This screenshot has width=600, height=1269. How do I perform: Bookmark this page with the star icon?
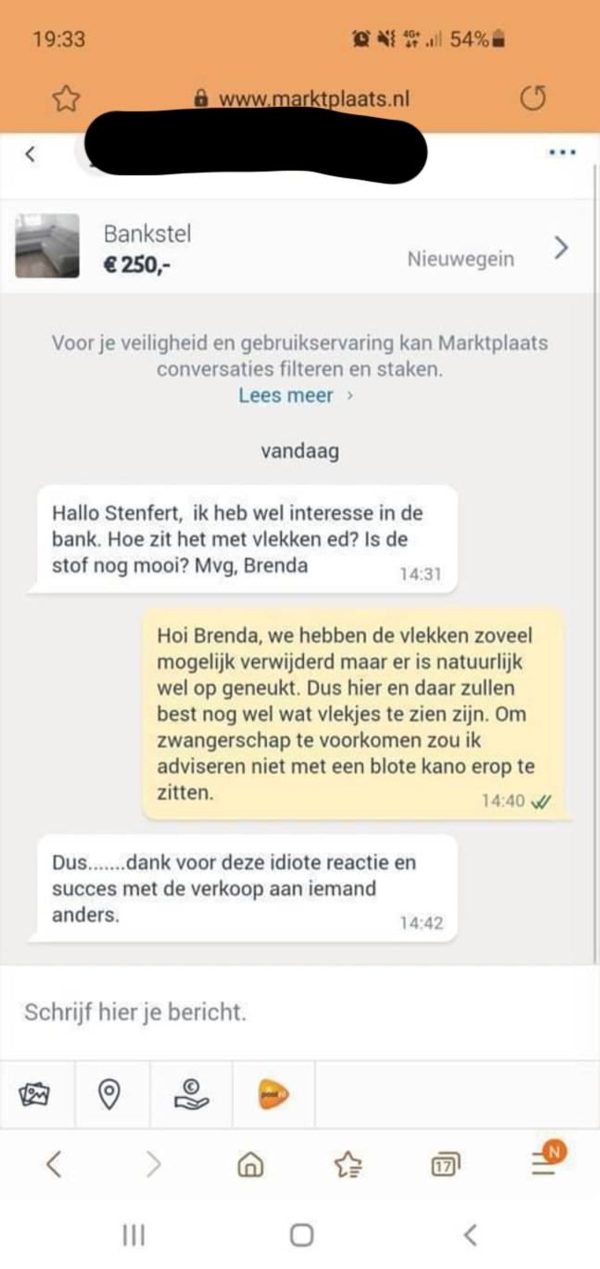click(65, 97)
